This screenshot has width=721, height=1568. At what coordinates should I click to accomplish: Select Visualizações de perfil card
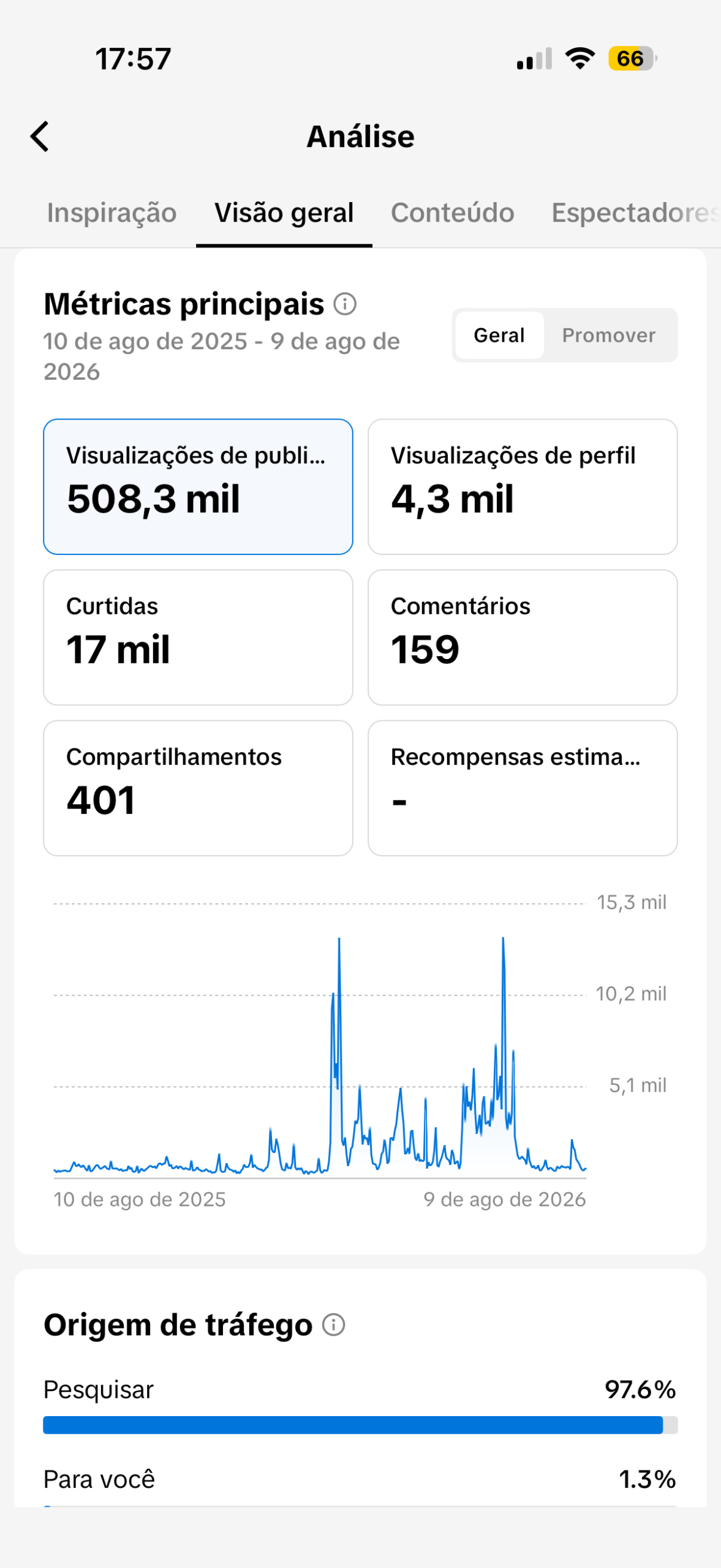coord(523,487)
